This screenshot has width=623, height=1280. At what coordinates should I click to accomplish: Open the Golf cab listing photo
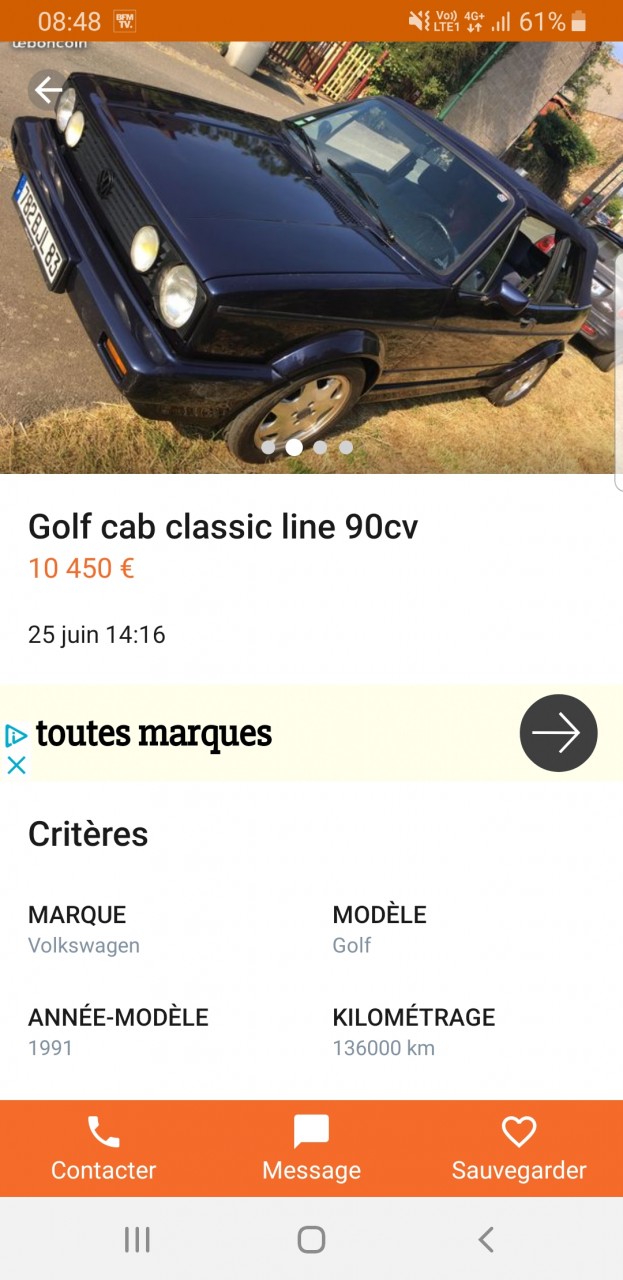pos(310,260)
